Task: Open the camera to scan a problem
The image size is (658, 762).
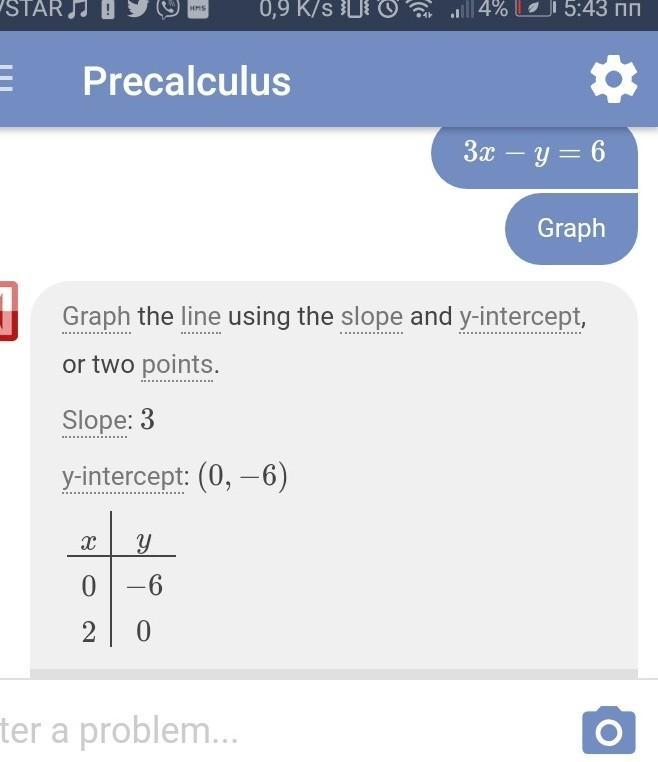Action: (x=608, y=732)
